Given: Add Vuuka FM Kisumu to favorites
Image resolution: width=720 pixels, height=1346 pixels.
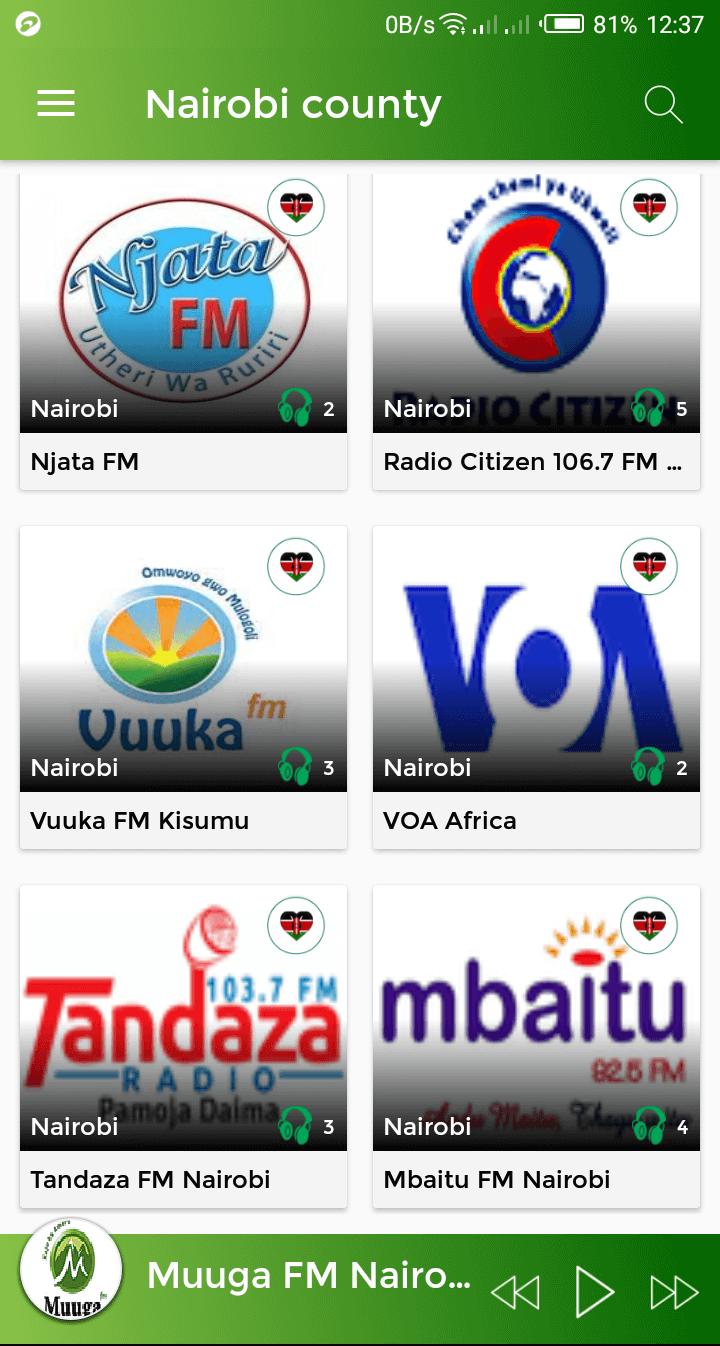Looking at the screenshot, I should [296, 566].
